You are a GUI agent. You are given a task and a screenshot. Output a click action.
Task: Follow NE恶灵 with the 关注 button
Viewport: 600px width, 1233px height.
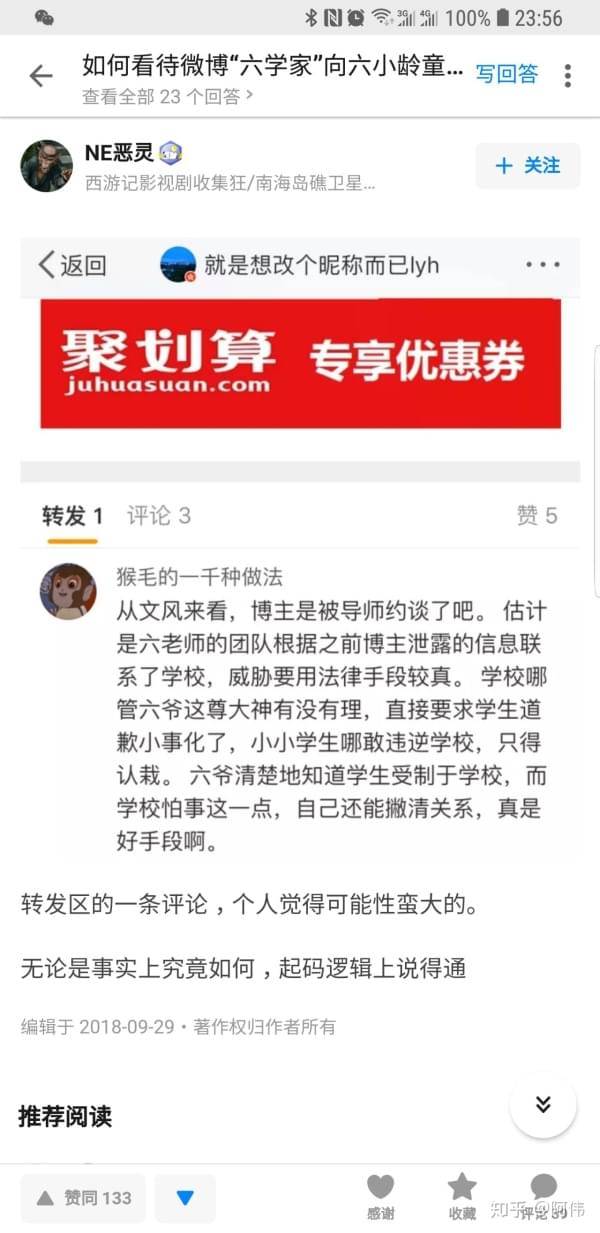coord(527,166)
